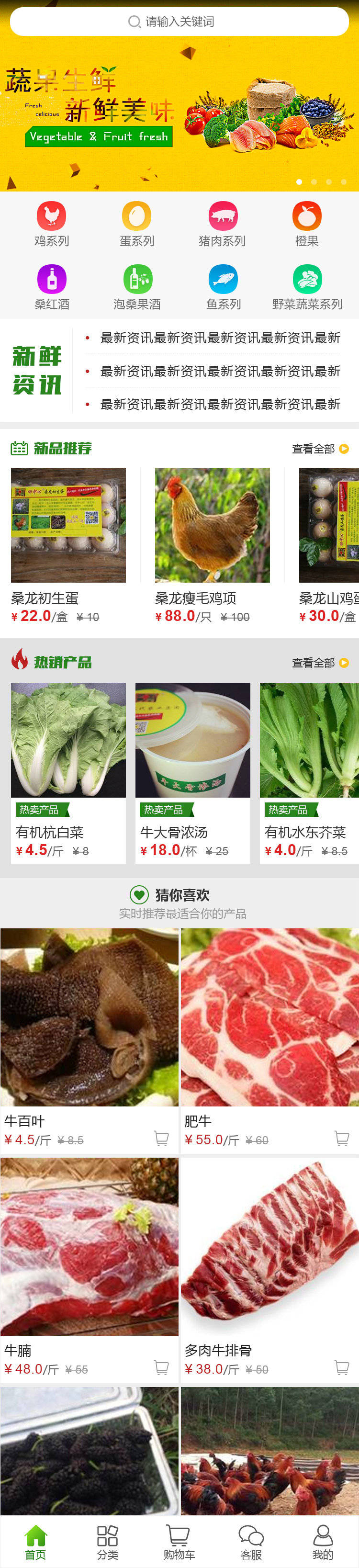Screen dimensions: 359x1568
Task: Open the keyword search field
Action: pyautogui.click(x=179, y=22)
